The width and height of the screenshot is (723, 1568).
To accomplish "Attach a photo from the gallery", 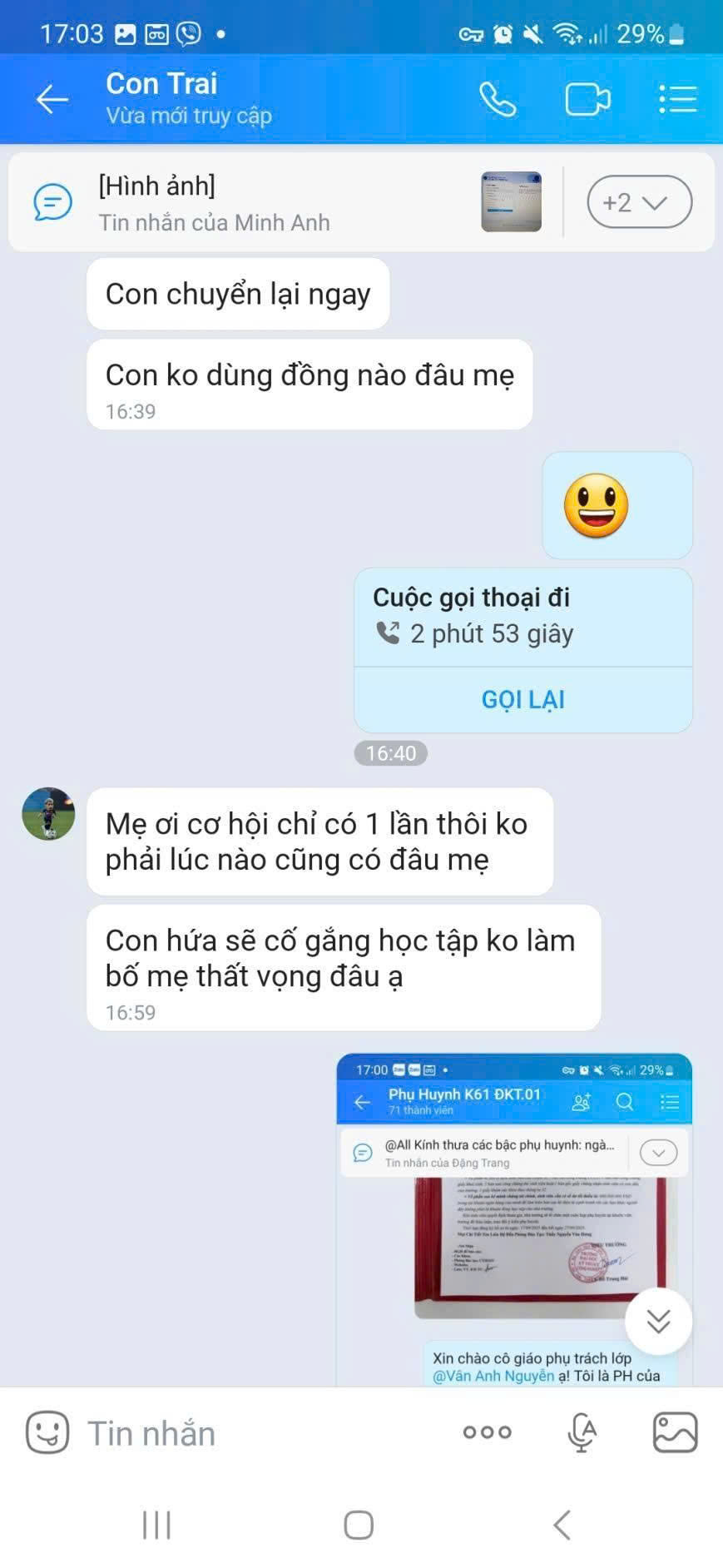I will [675, 1432].
